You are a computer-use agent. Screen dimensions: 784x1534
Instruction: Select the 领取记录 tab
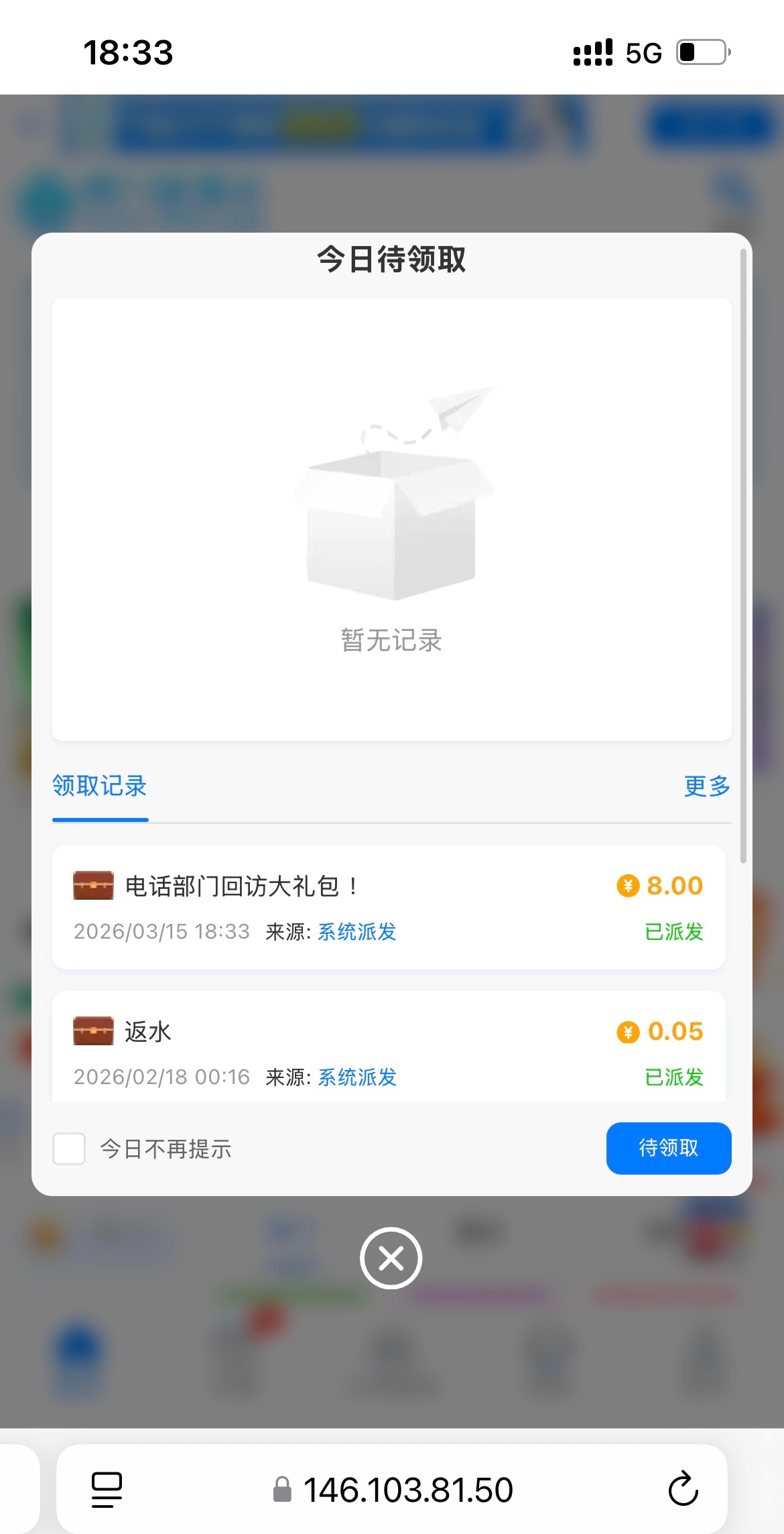click(100, 786)
